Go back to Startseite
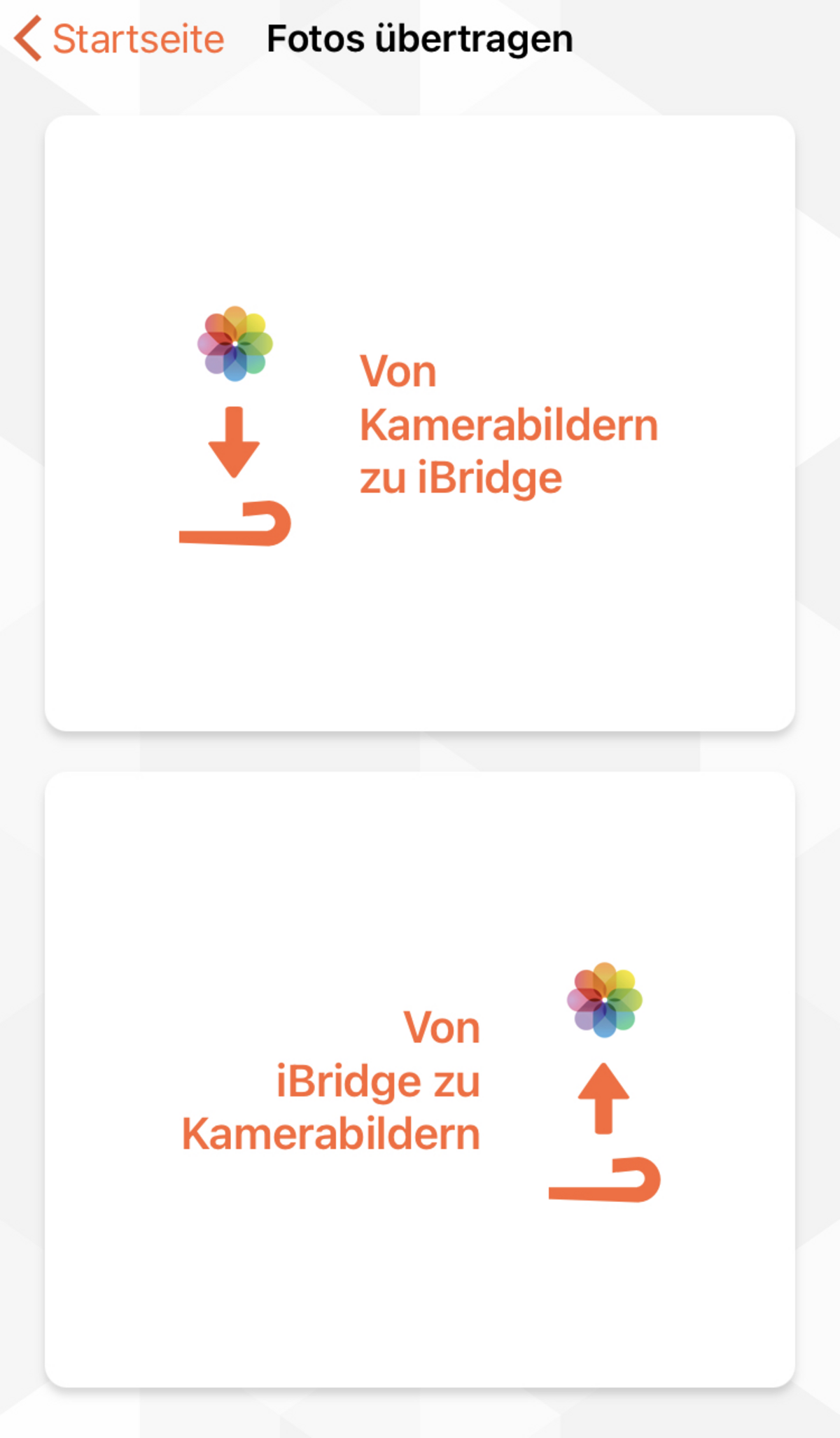The height and width of the screenshot is (1438, 840). [x=119, y=39]
